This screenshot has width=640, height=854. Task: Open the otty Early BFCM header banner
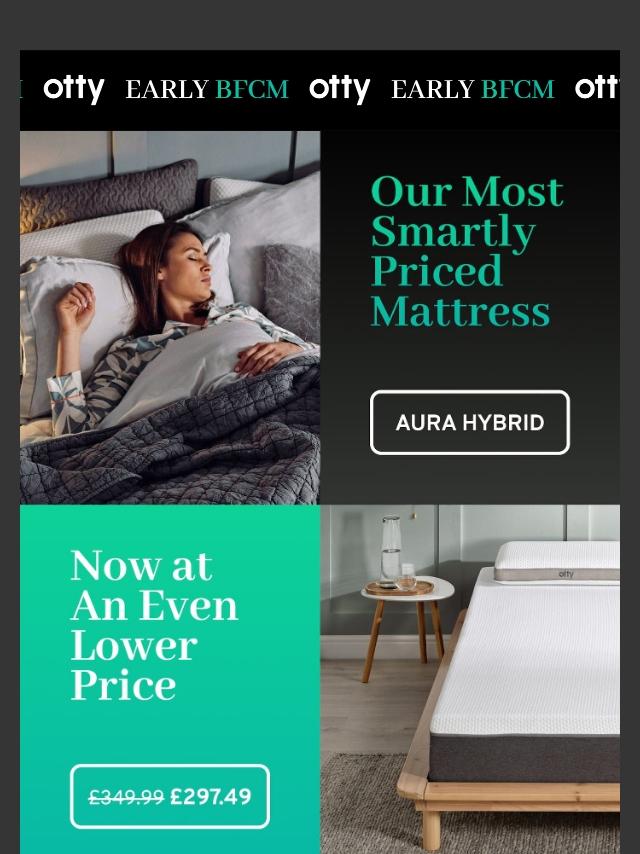point(320,90)
